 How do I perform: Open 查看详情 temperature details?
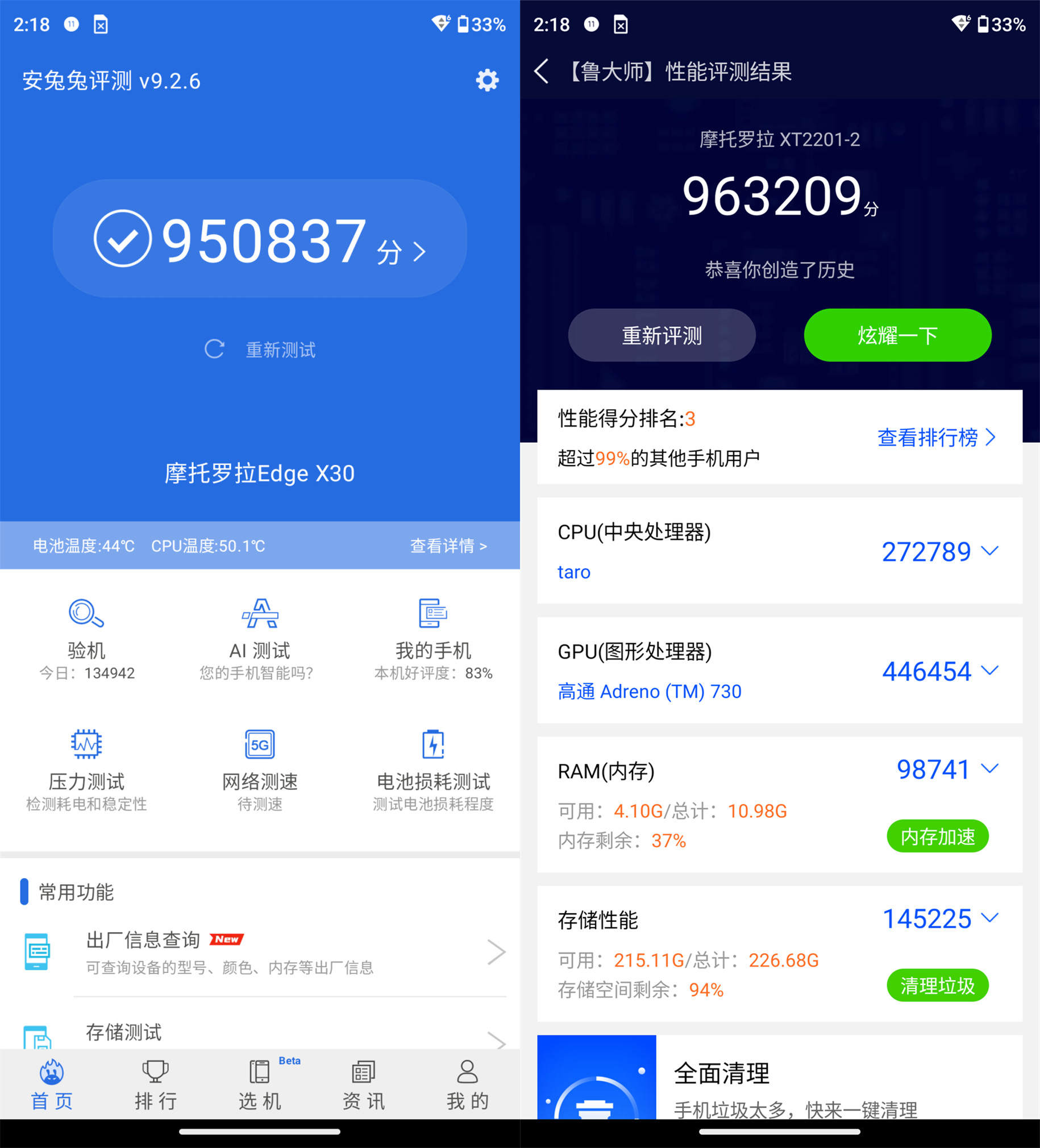pyautogui.click(x=448, y=546)
